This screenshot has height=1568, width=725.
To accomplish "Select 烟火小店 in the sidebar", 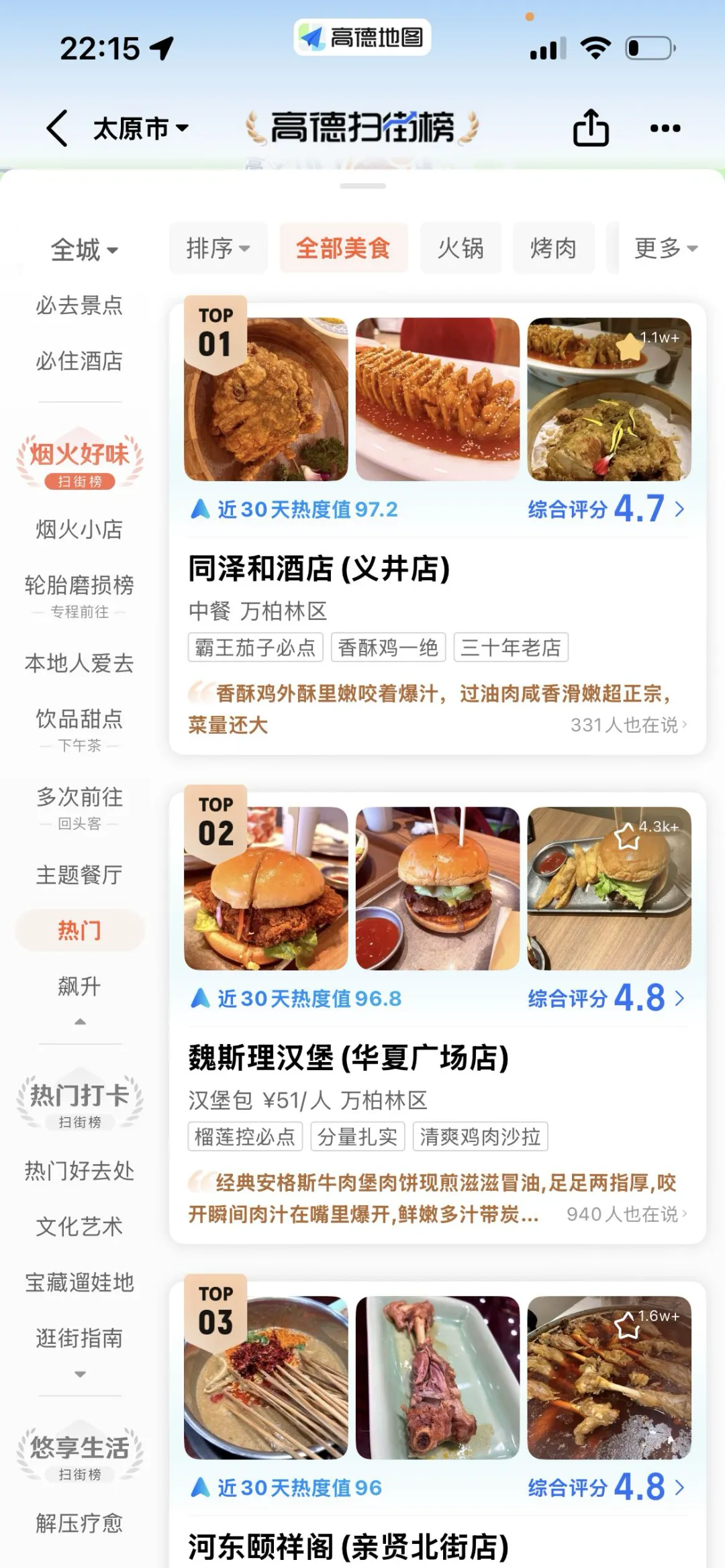I will pyautogui.click(x=79, y=529).
